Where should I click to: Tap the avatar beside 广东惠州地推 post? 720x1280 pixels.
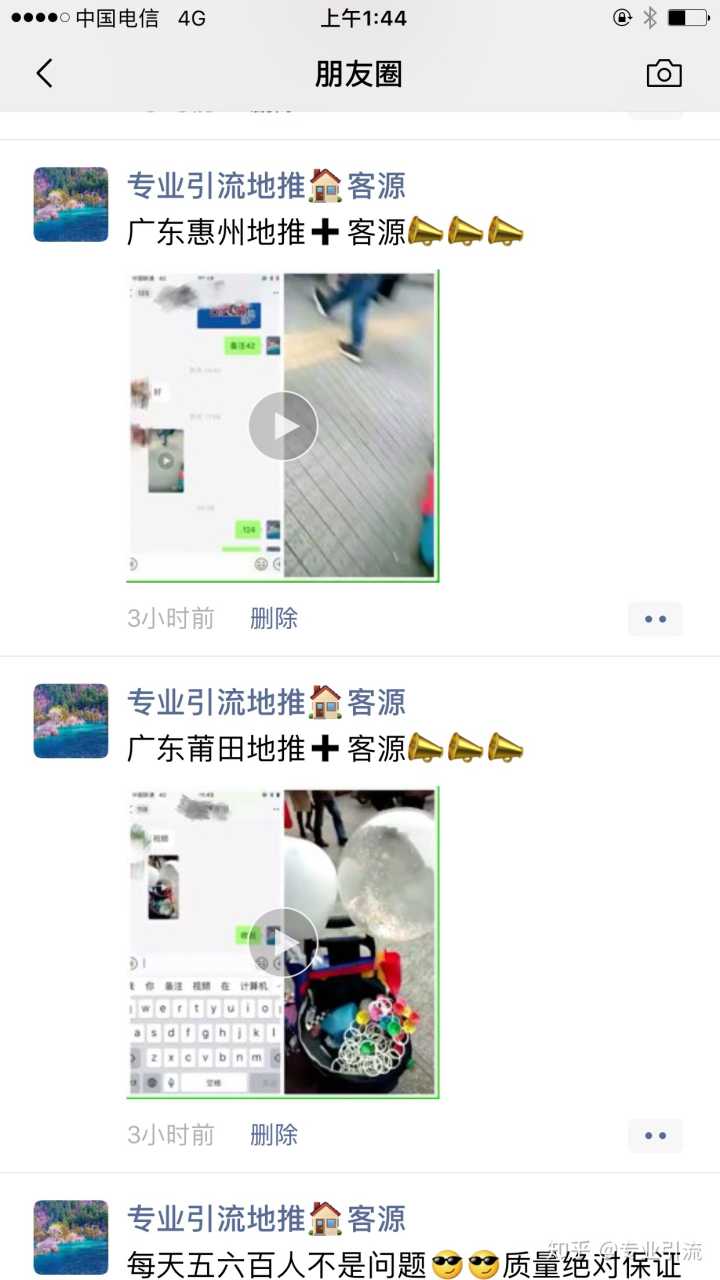pos(71,204)
